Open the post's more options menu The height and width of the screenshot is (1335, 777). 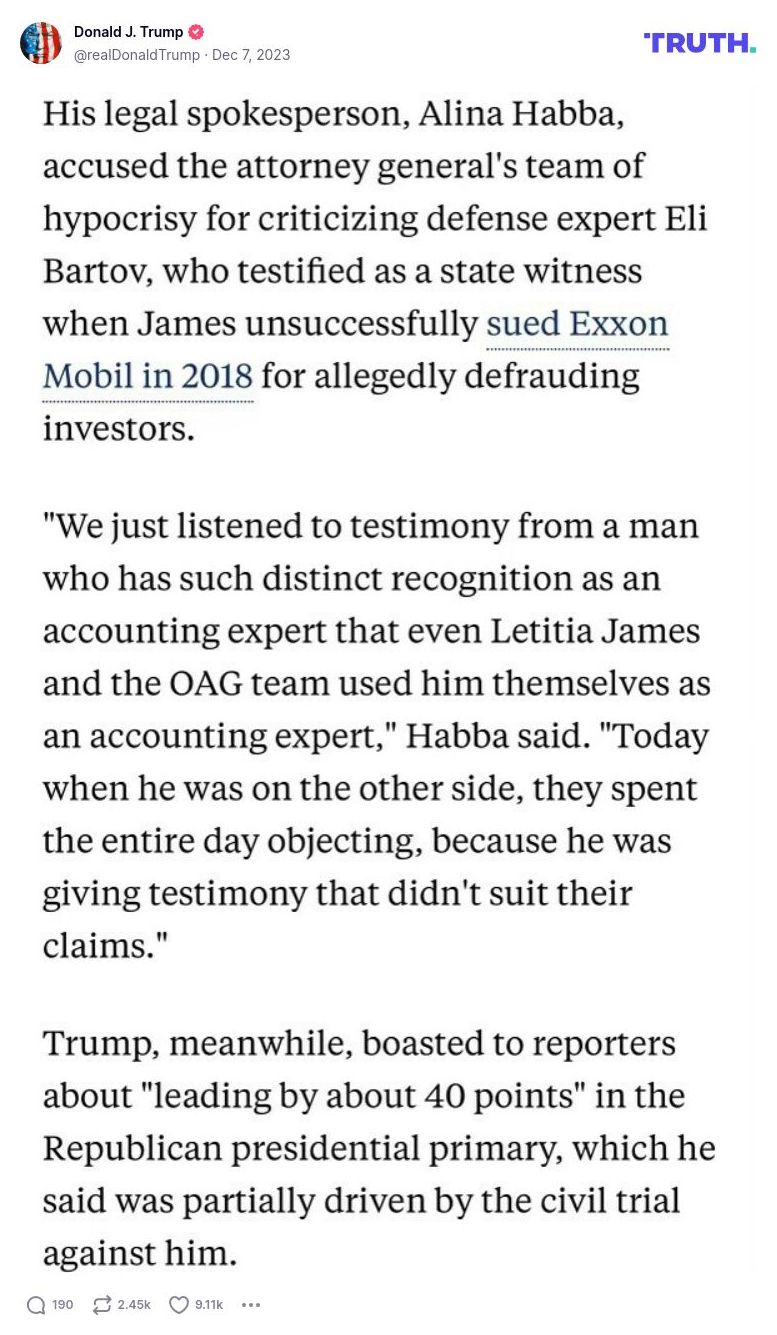[x=251, y=1305]
